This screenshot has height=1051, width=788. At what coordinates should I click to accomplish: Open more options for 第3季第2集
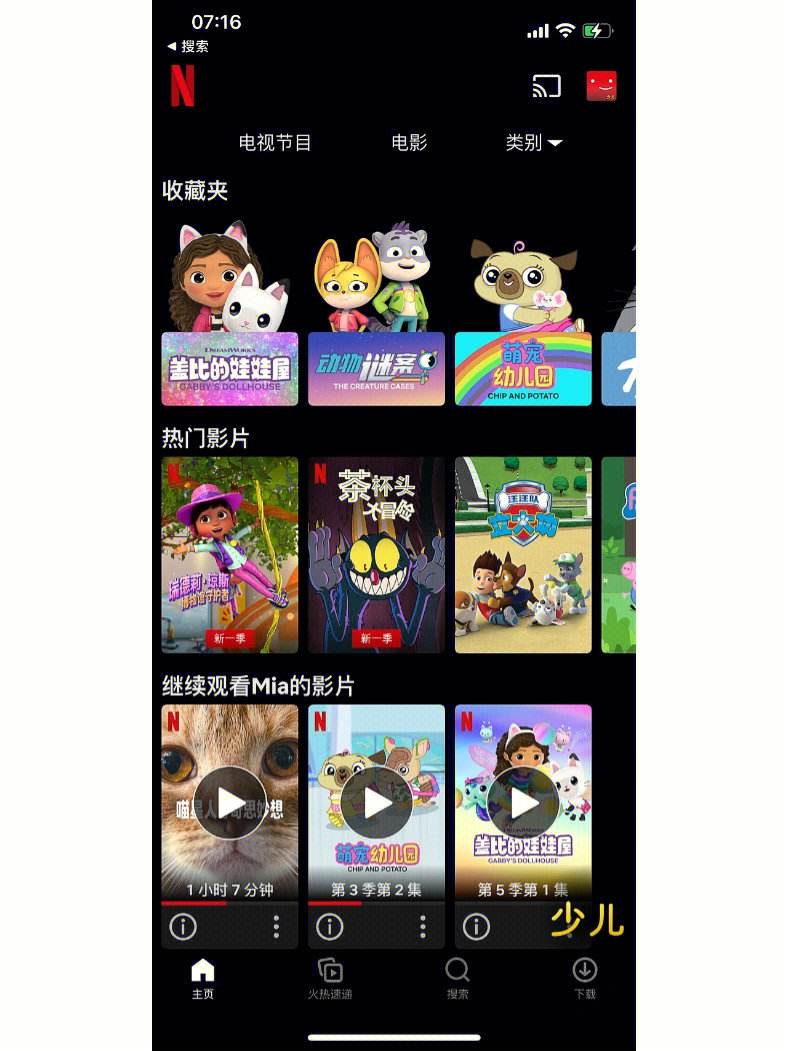[423, 927]
